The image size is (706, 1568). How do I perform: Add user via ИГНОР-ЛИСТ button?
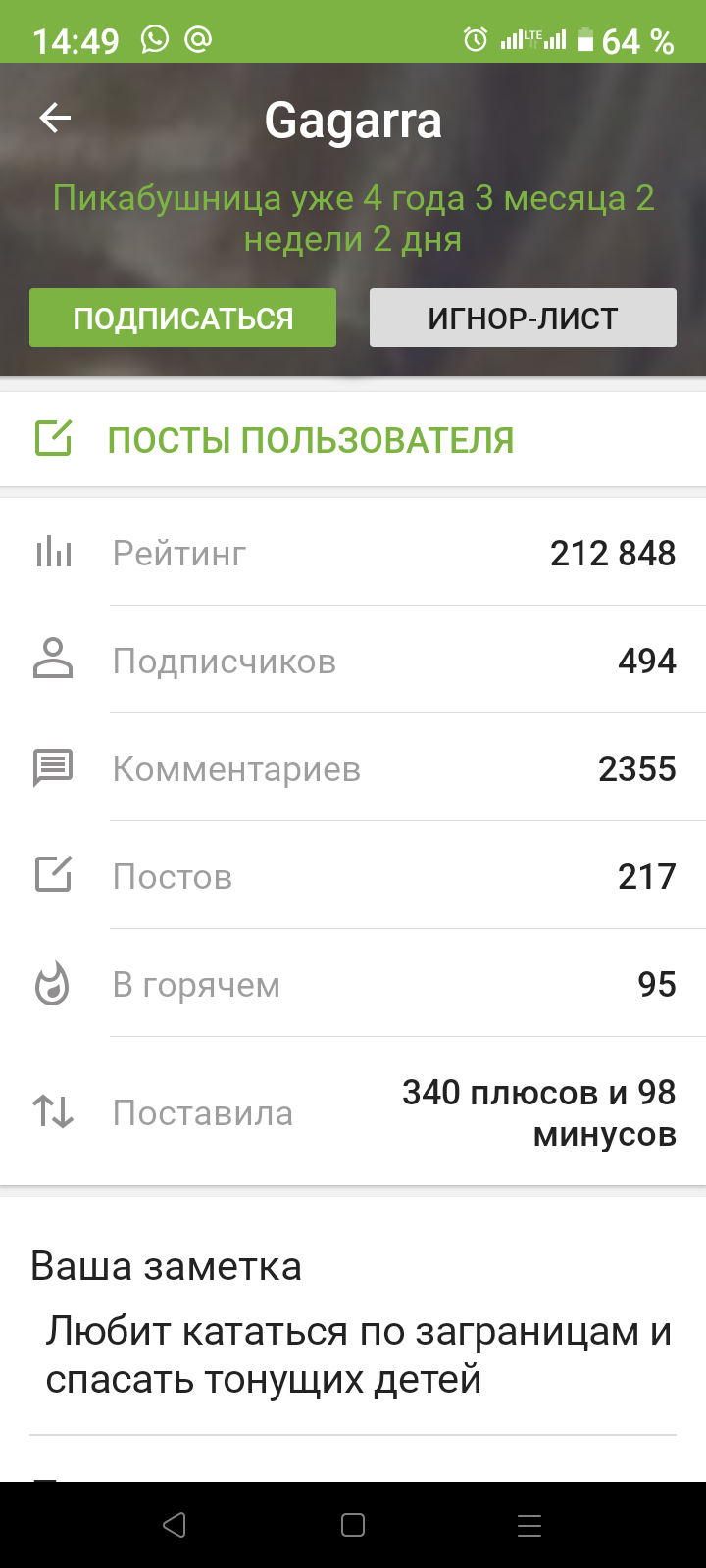[x=523, y=318]
